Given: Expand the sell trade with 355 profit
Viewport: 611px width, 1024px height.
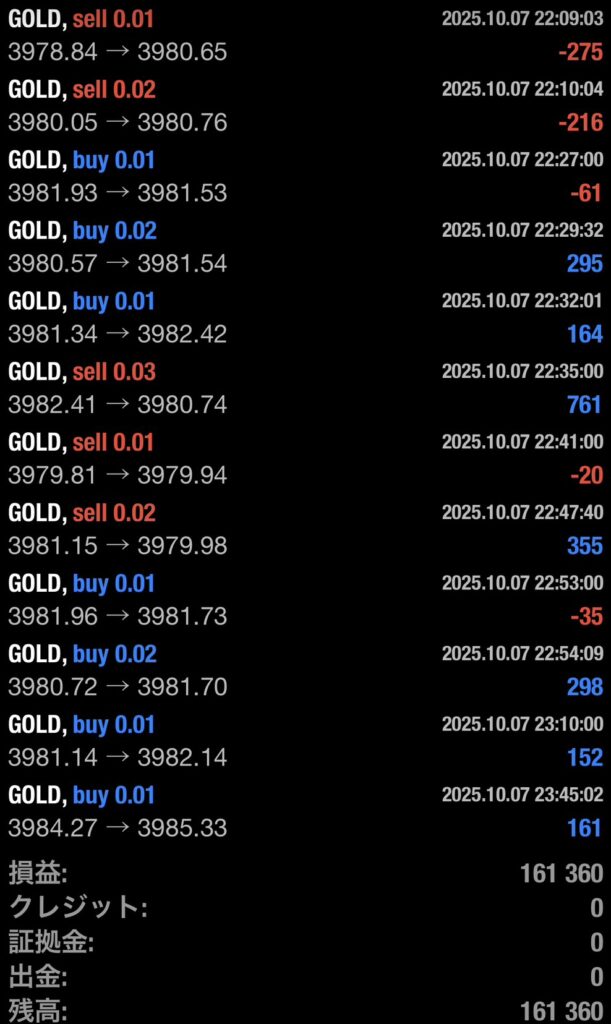Looking at the screenshot, I should point(305,529).
